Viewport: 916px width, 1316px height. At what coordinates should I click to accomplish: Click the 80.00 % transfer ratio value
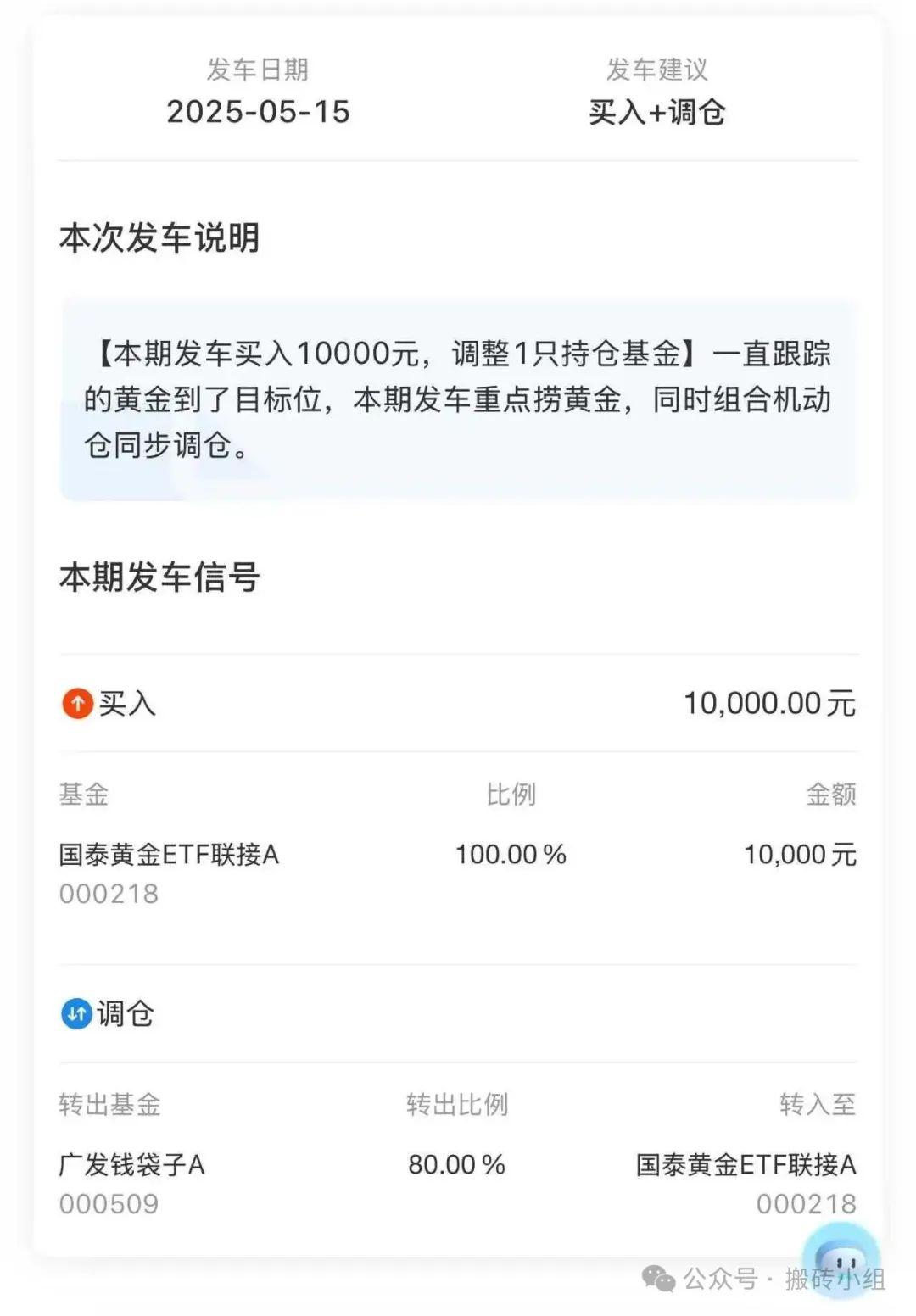[455, 1165]
